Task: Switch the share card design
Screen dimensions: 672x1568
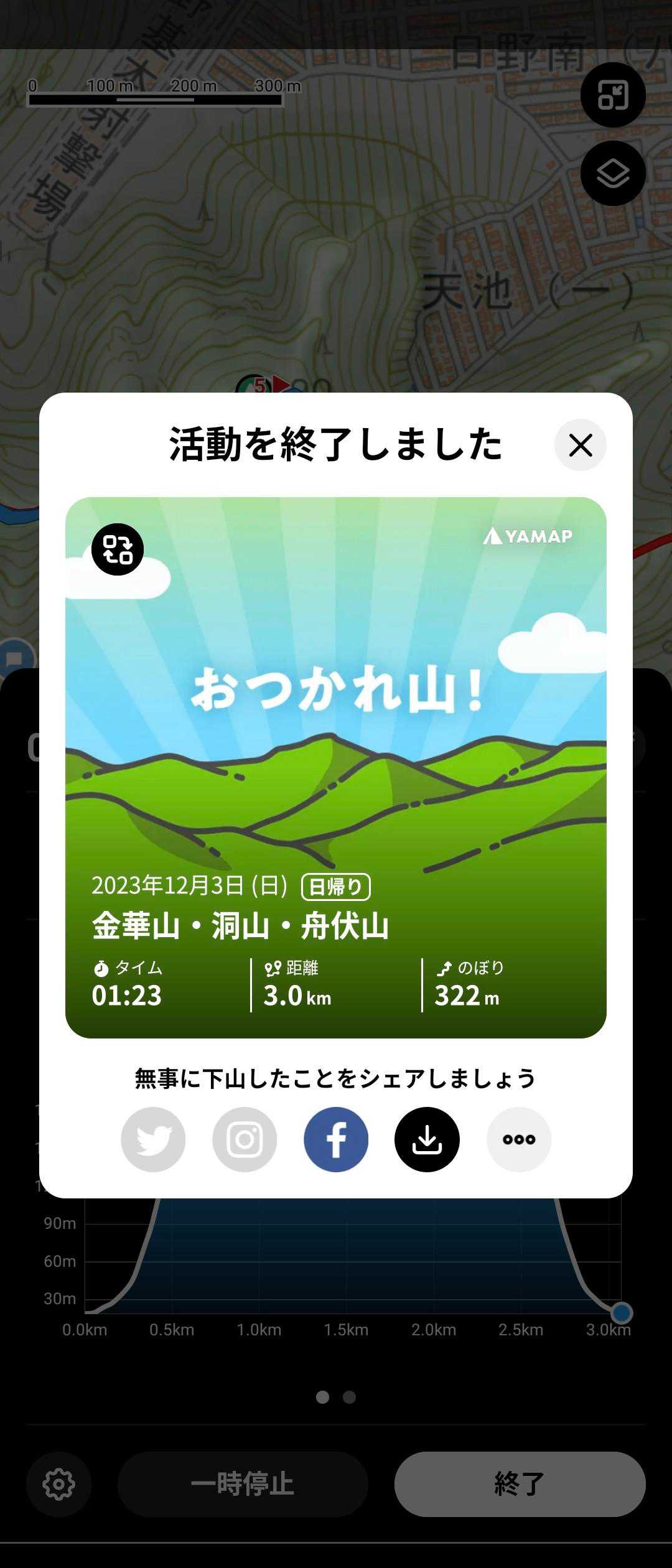Action: pos(118,549)
